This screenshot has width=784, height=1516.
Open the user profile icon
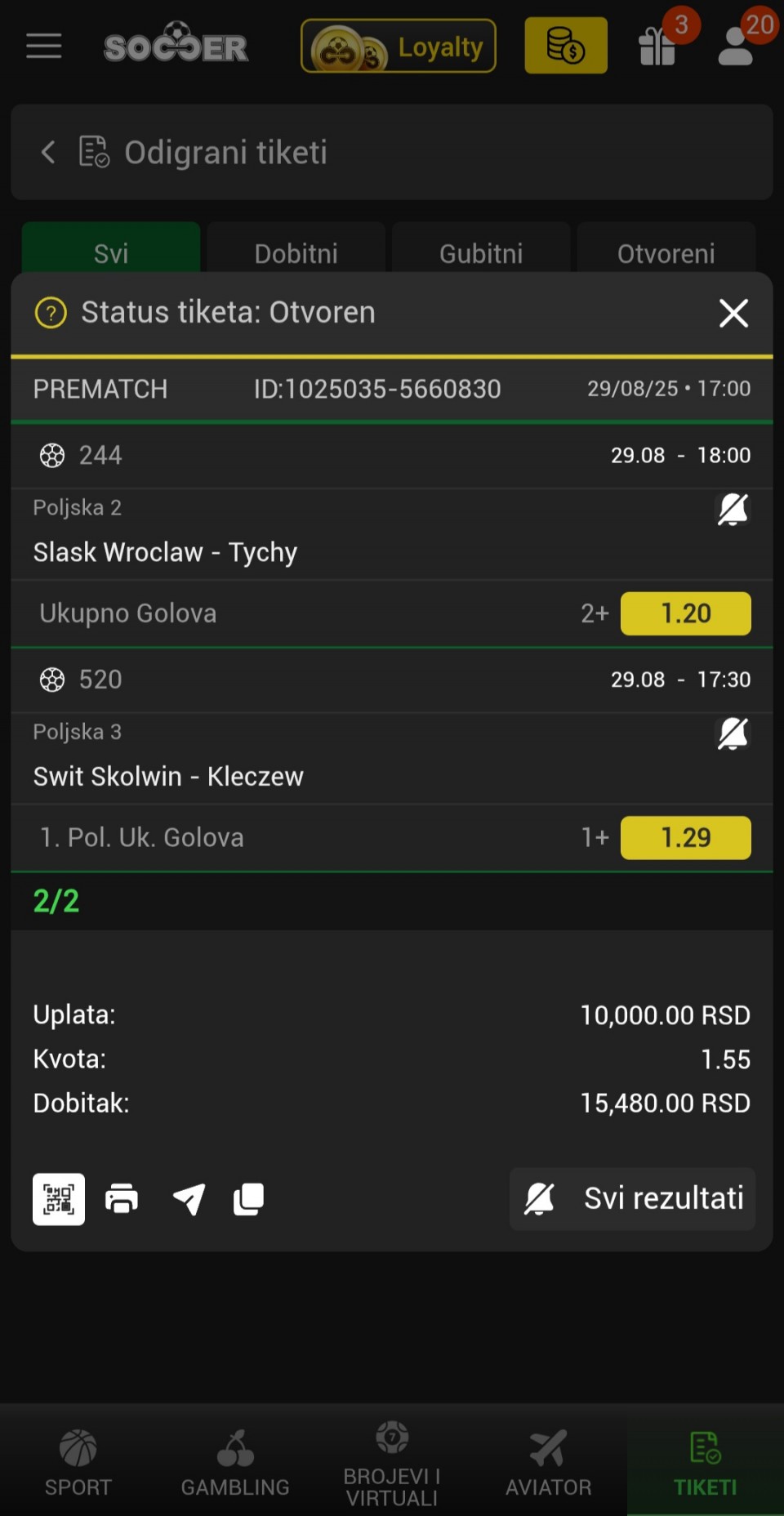tap(737, 46)
